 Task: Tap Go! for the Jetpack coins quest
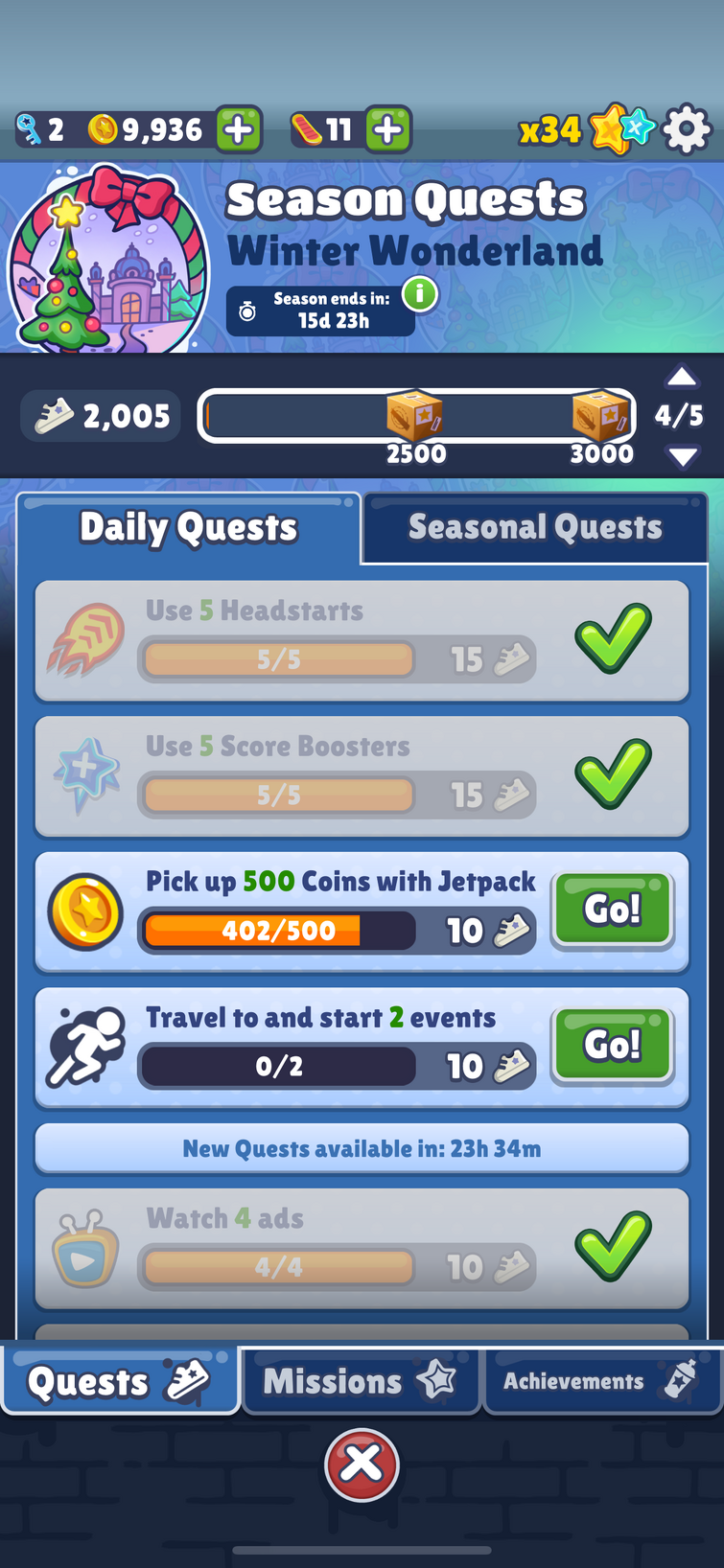(x=612, y=910)
